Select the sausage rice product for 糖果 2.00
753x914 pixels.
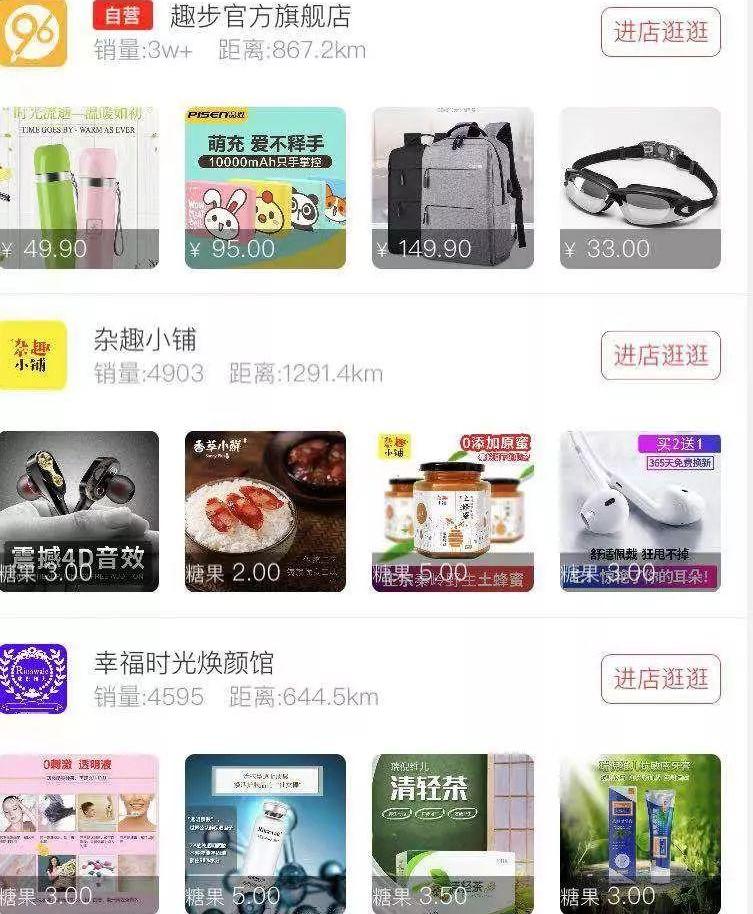265,511
